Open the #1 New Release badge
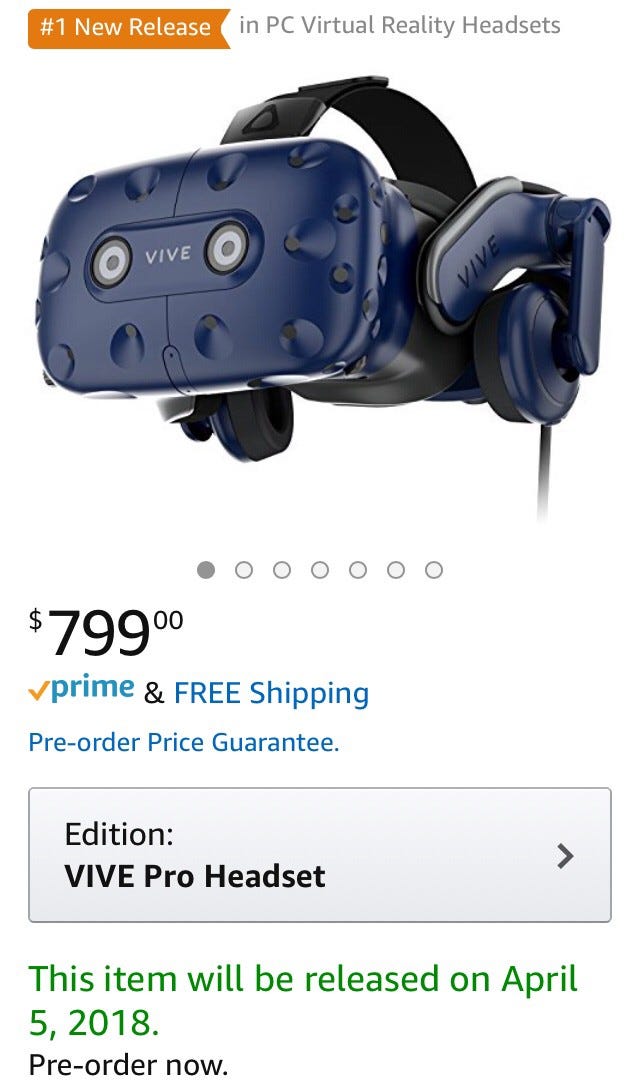 129,28
